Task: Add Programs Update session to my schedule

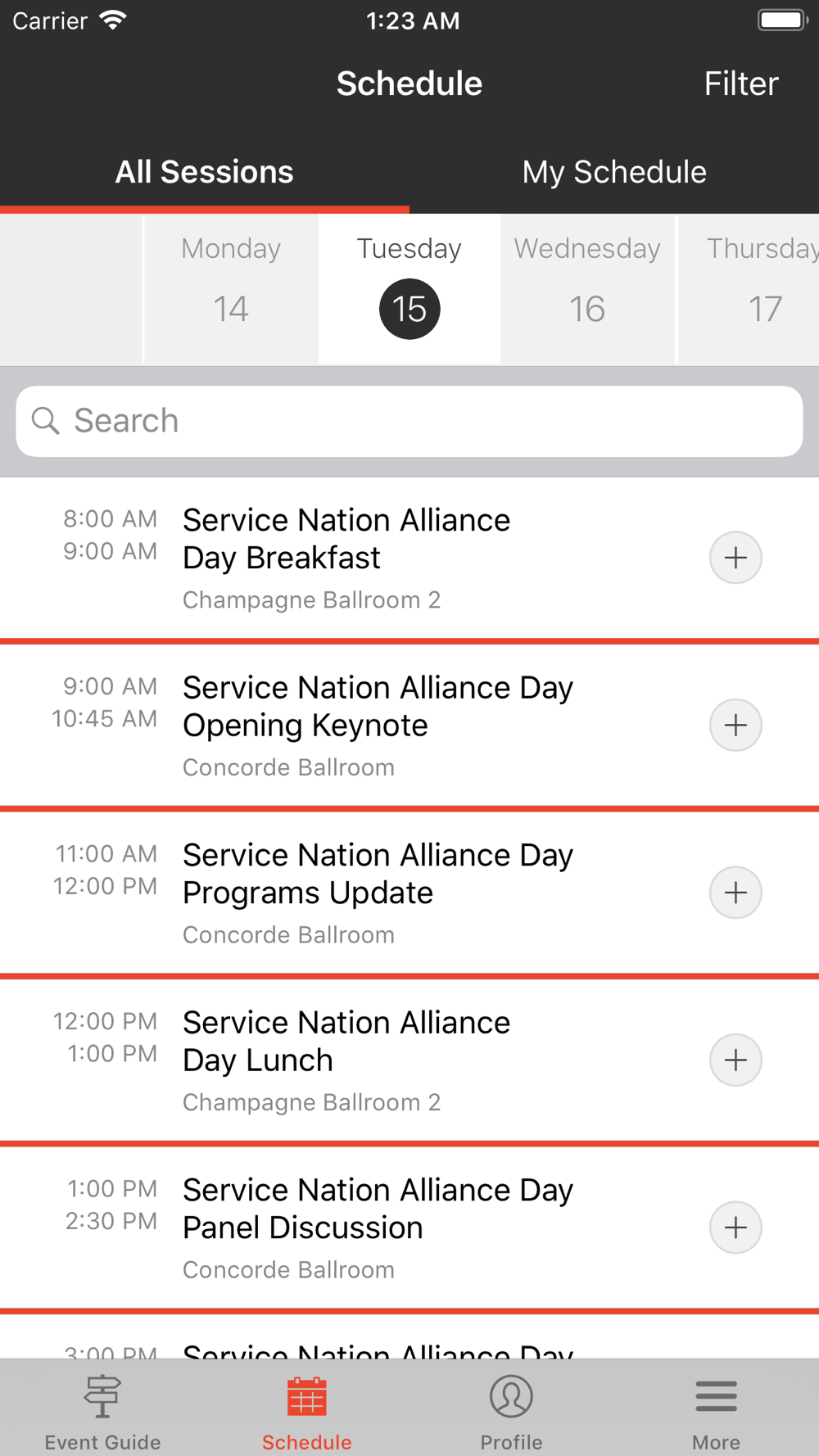Action: (x=735, y=893)
